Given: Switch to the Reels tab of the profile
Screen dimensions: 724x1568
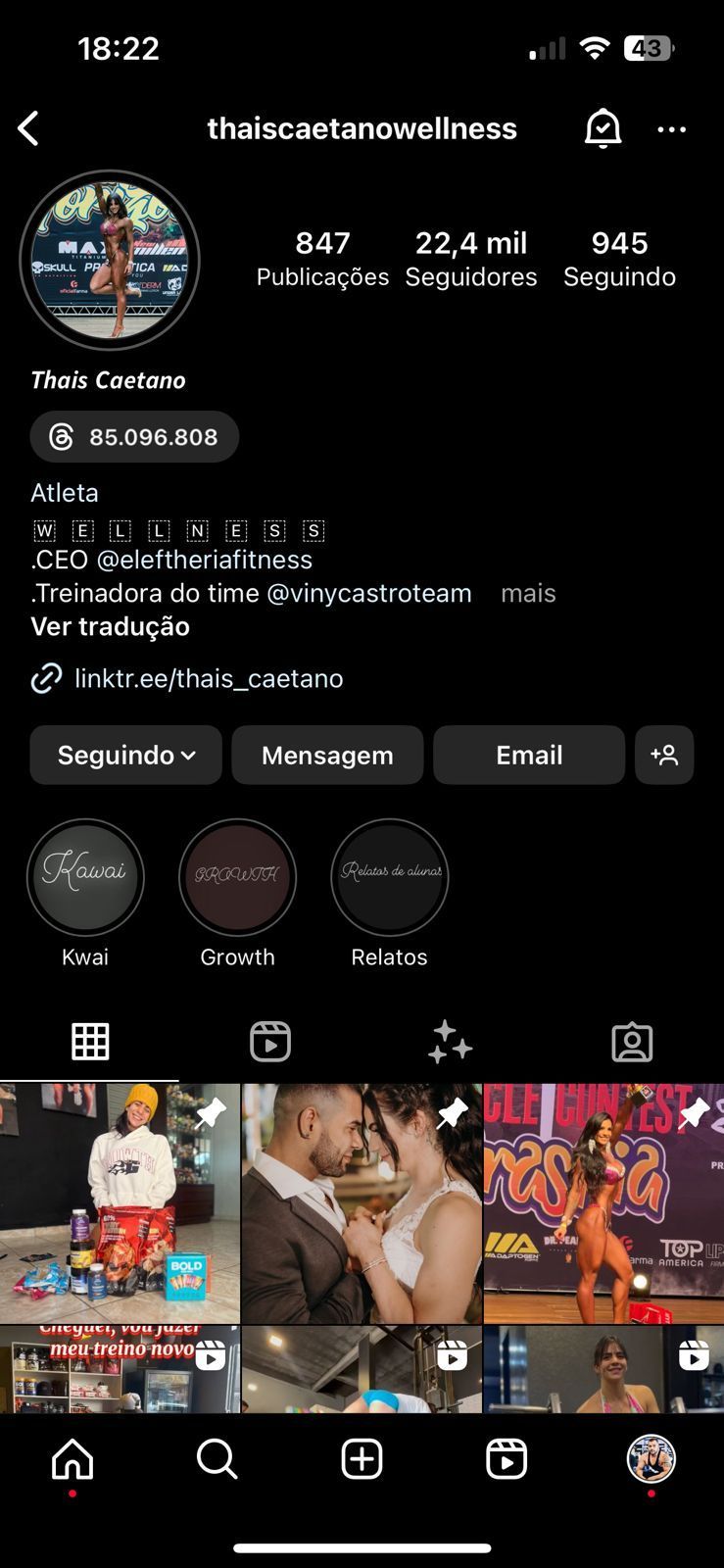Looking at the screenshot, I should click(270, 1042).
